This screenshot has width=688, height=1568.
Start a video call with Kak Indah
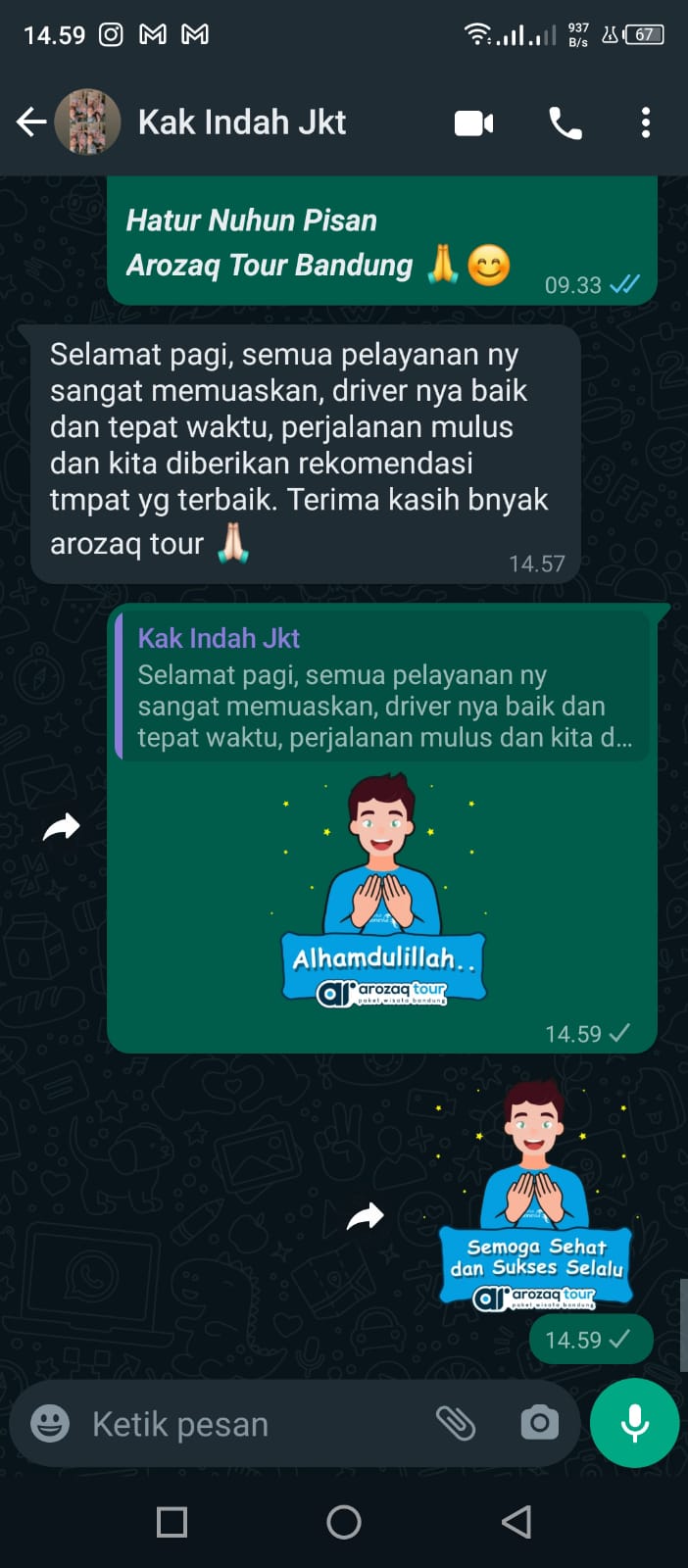point(473,123)
